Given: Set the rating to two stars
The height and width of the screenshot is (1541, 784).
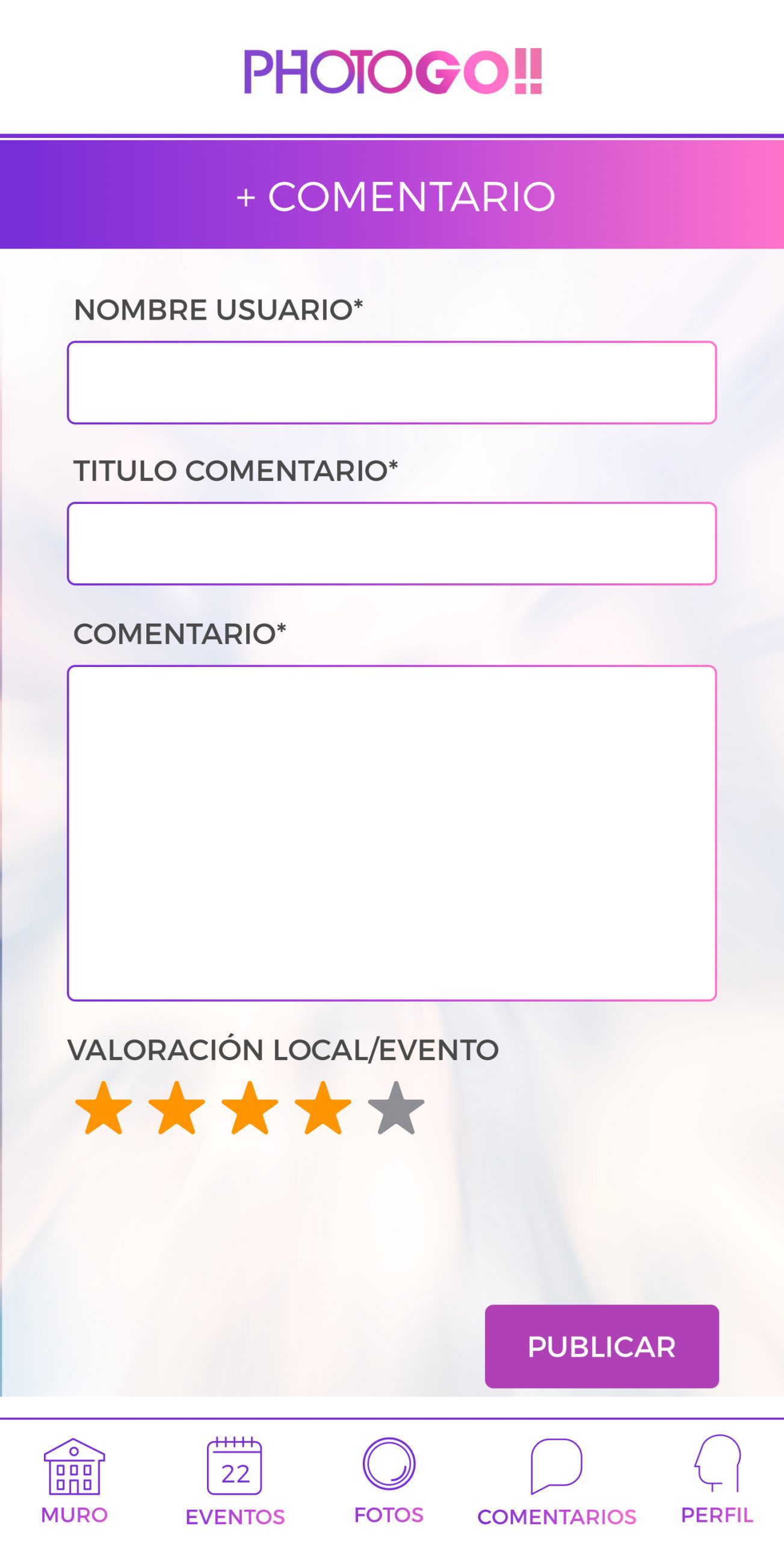Looking at the screenshot, I should 176,1109.
